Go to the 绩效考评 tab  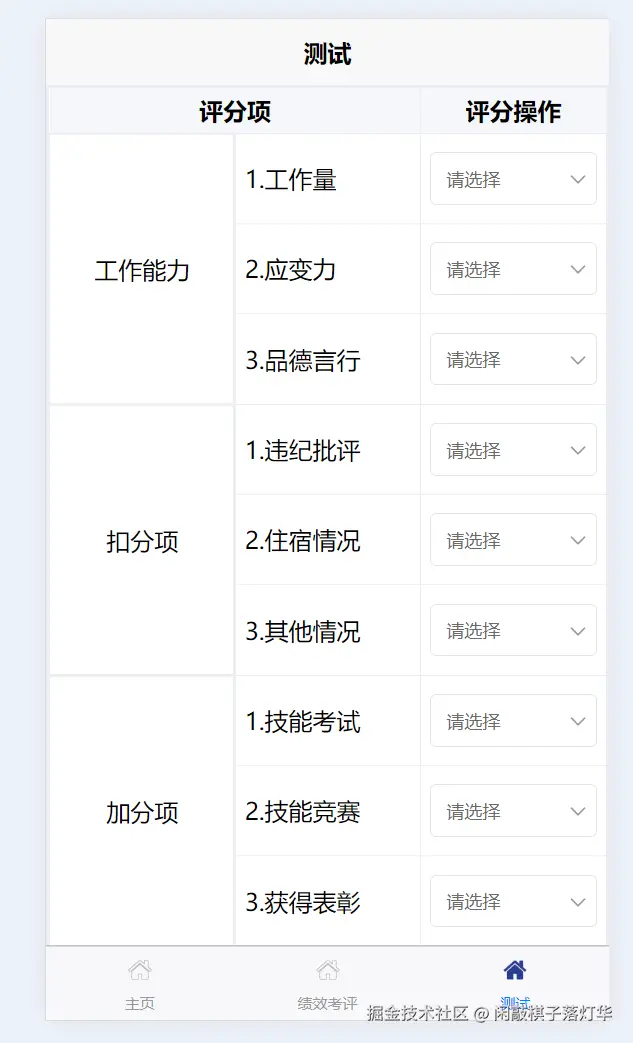327,984
